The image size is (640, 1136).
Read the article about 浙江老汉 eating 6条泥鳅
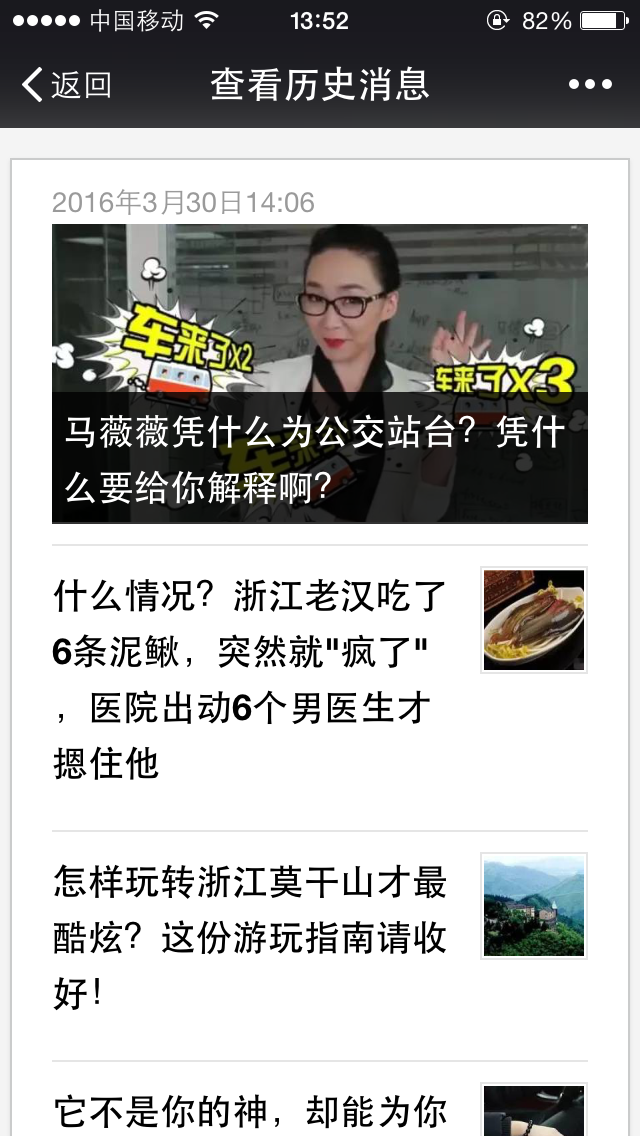(250, 680)
